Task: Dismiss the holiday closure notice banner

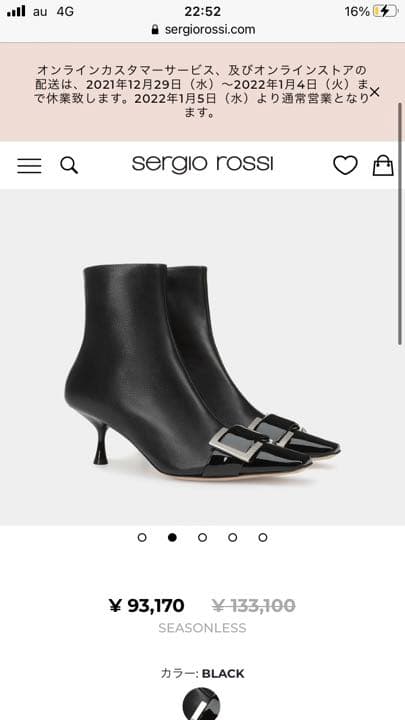Action: 374,92
